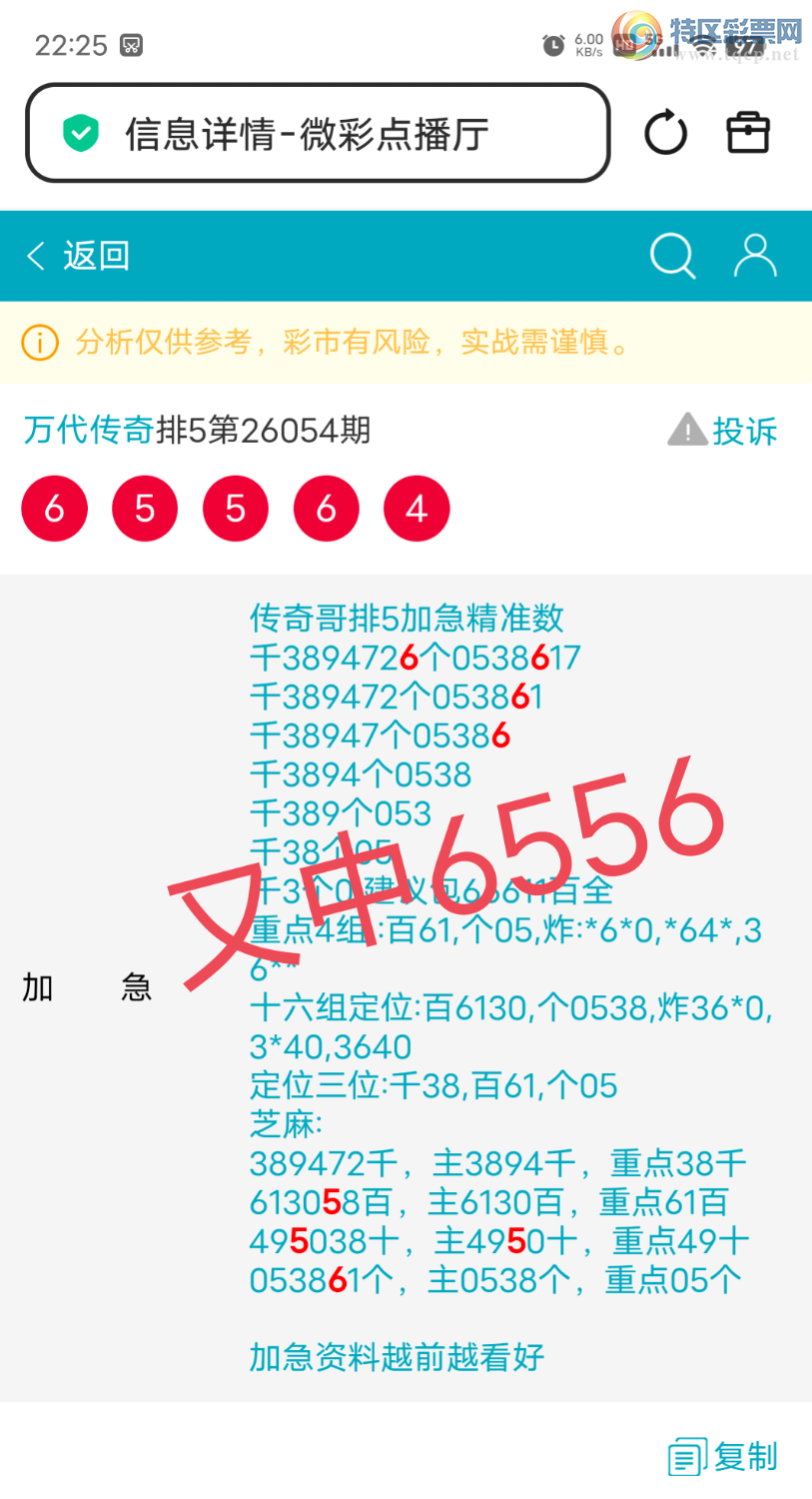Open the user profile icon in the header
Viewport: 812px width, 1499px height.
[756, 256]
